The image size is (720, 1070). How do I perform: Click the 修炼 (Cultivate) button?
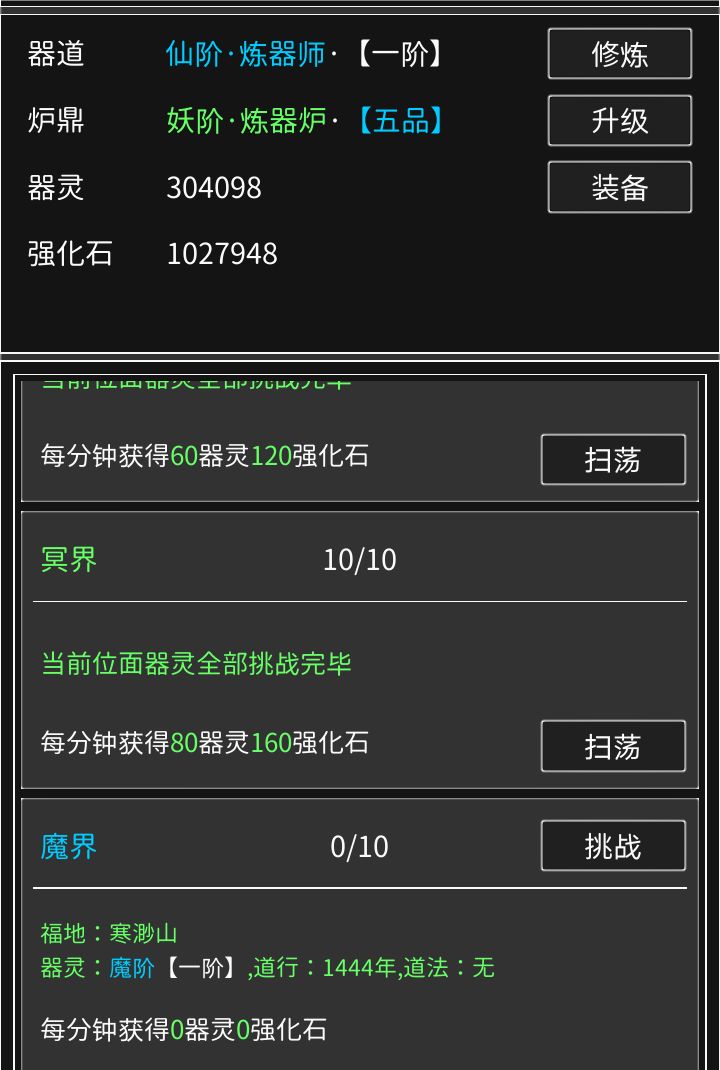(619, 54)
